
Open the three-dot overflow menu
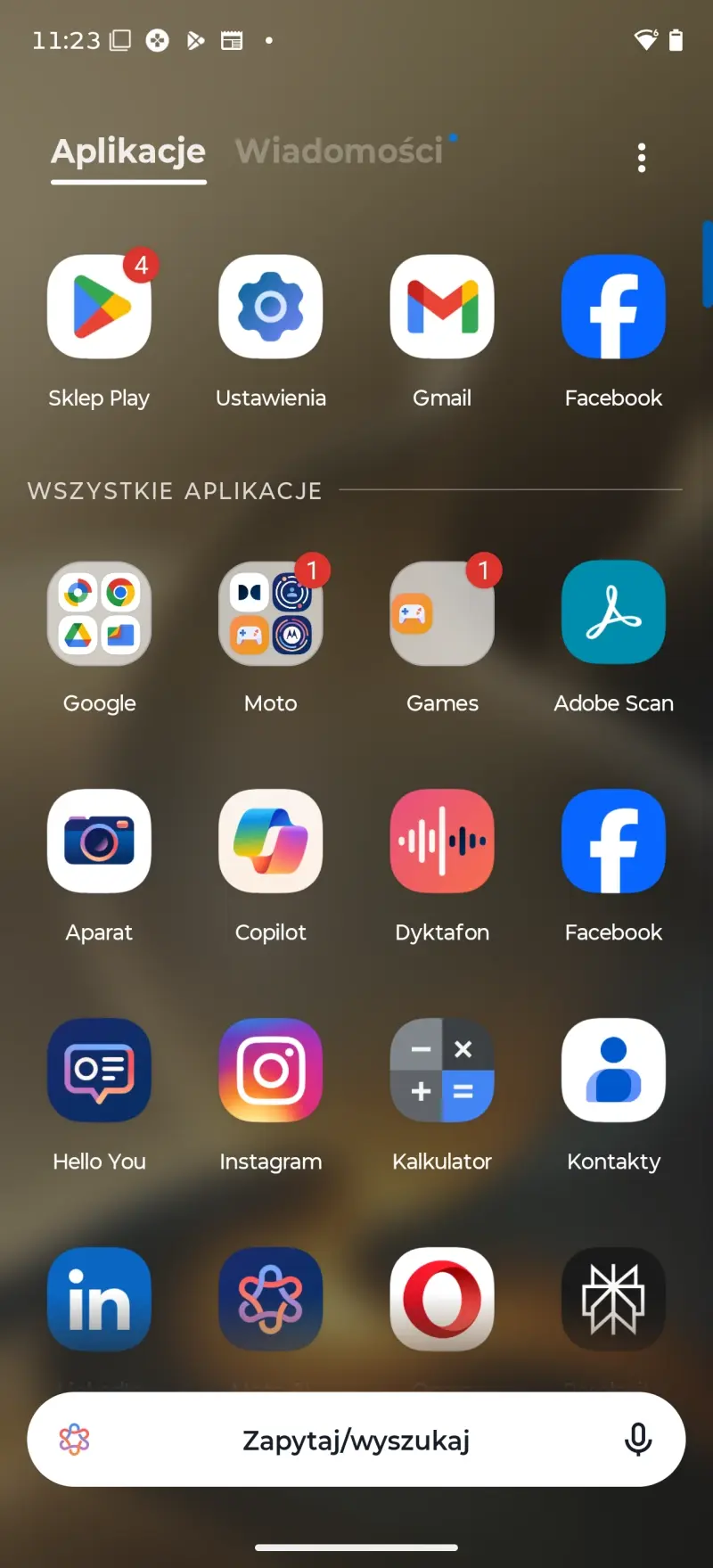click(x=641, y=158)
